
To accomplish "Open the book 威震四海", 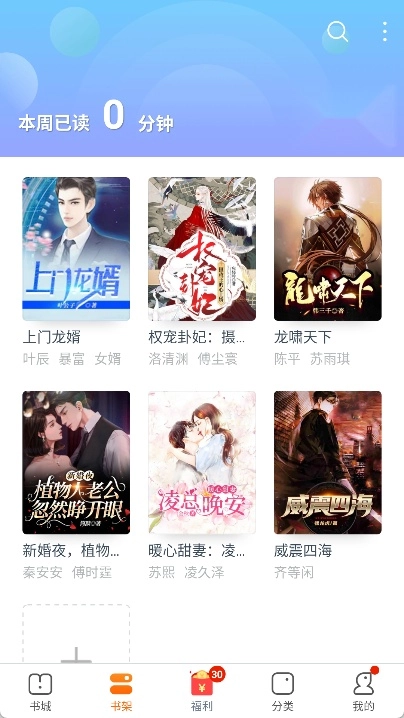I will point(328,462).
